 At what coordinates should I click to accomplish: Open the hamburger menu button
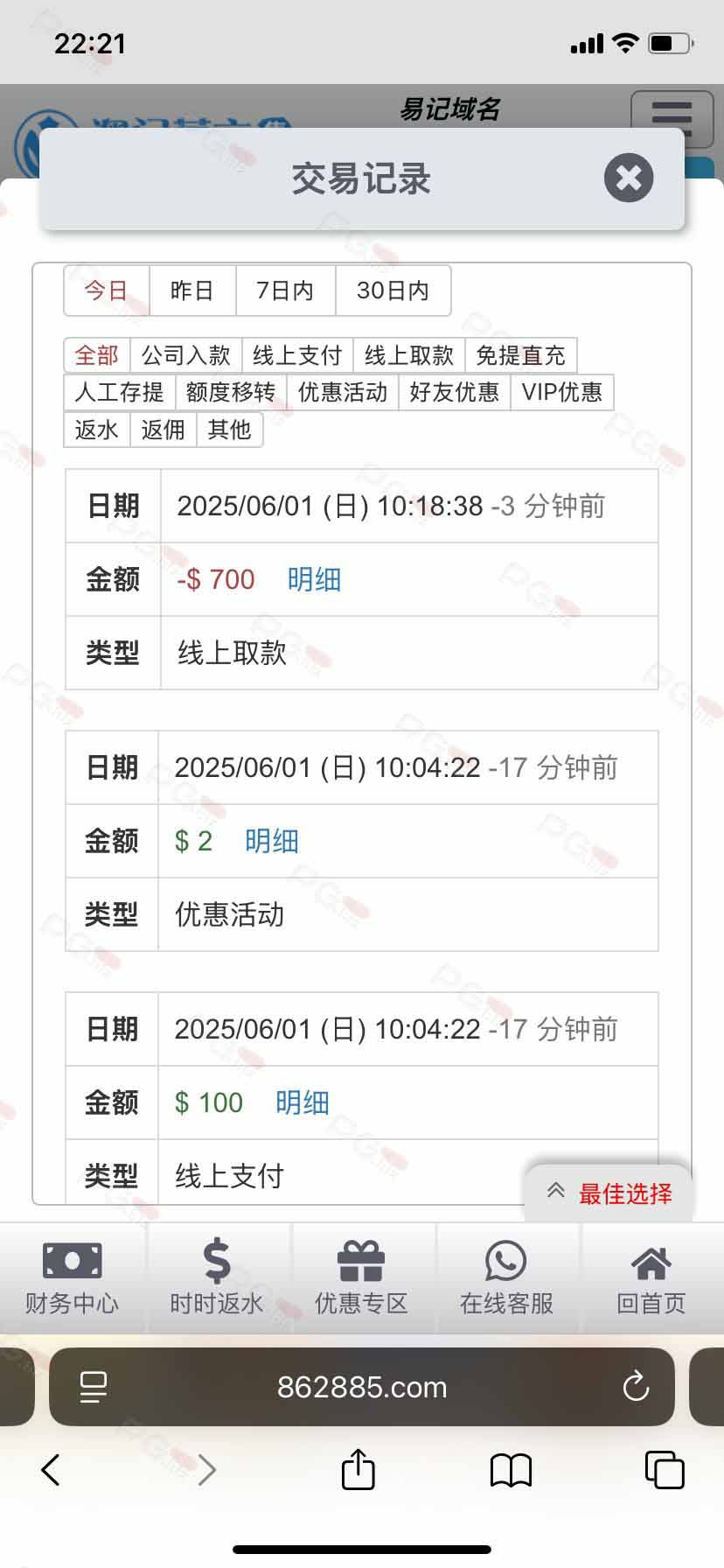[672, 115]
